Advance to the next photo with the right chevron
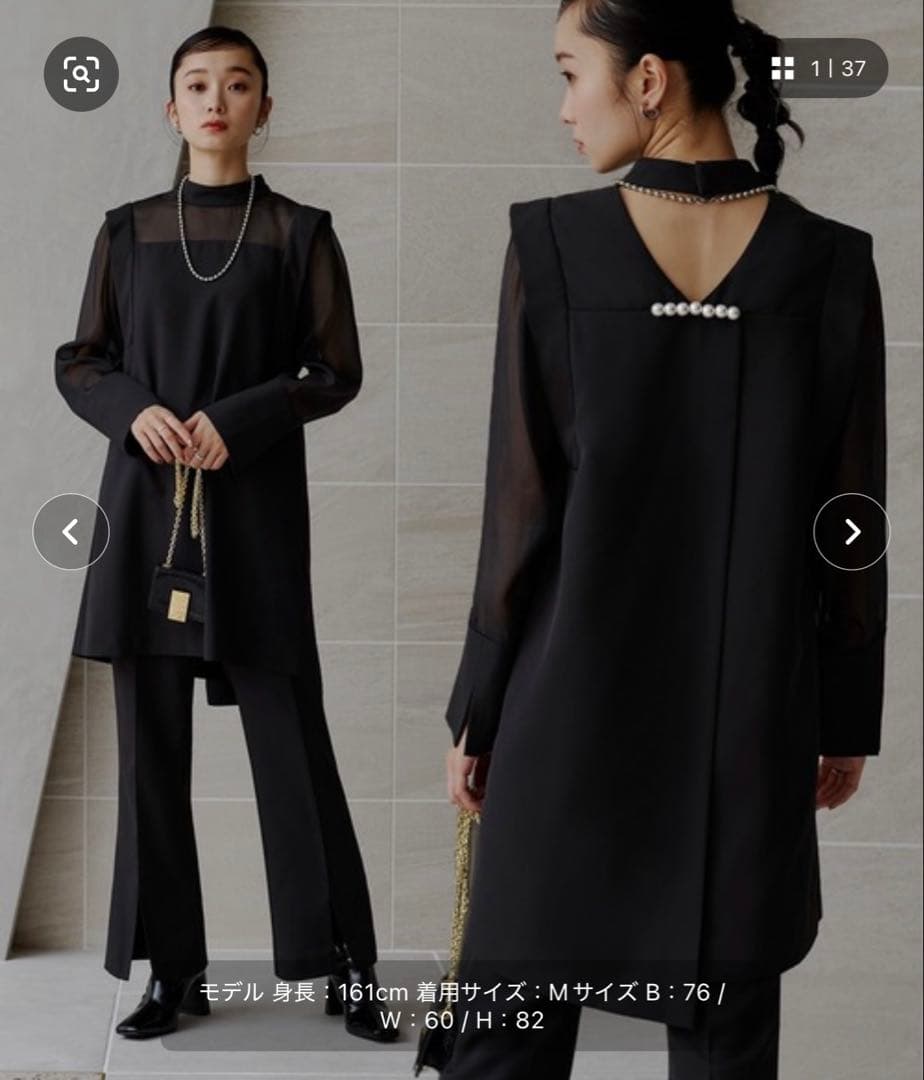 (x=852, y=533)
